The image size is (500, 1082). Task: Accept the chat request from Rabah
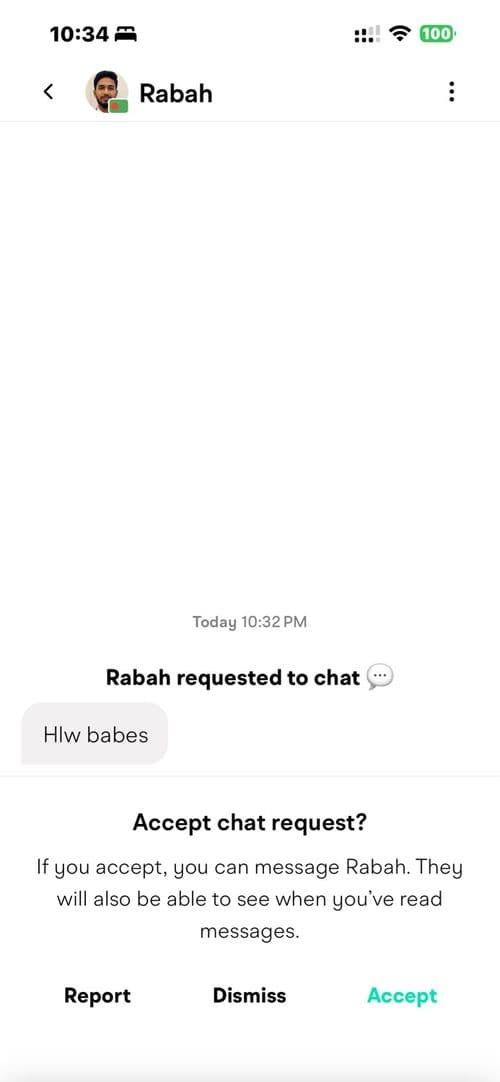click(x=402, y=996)
